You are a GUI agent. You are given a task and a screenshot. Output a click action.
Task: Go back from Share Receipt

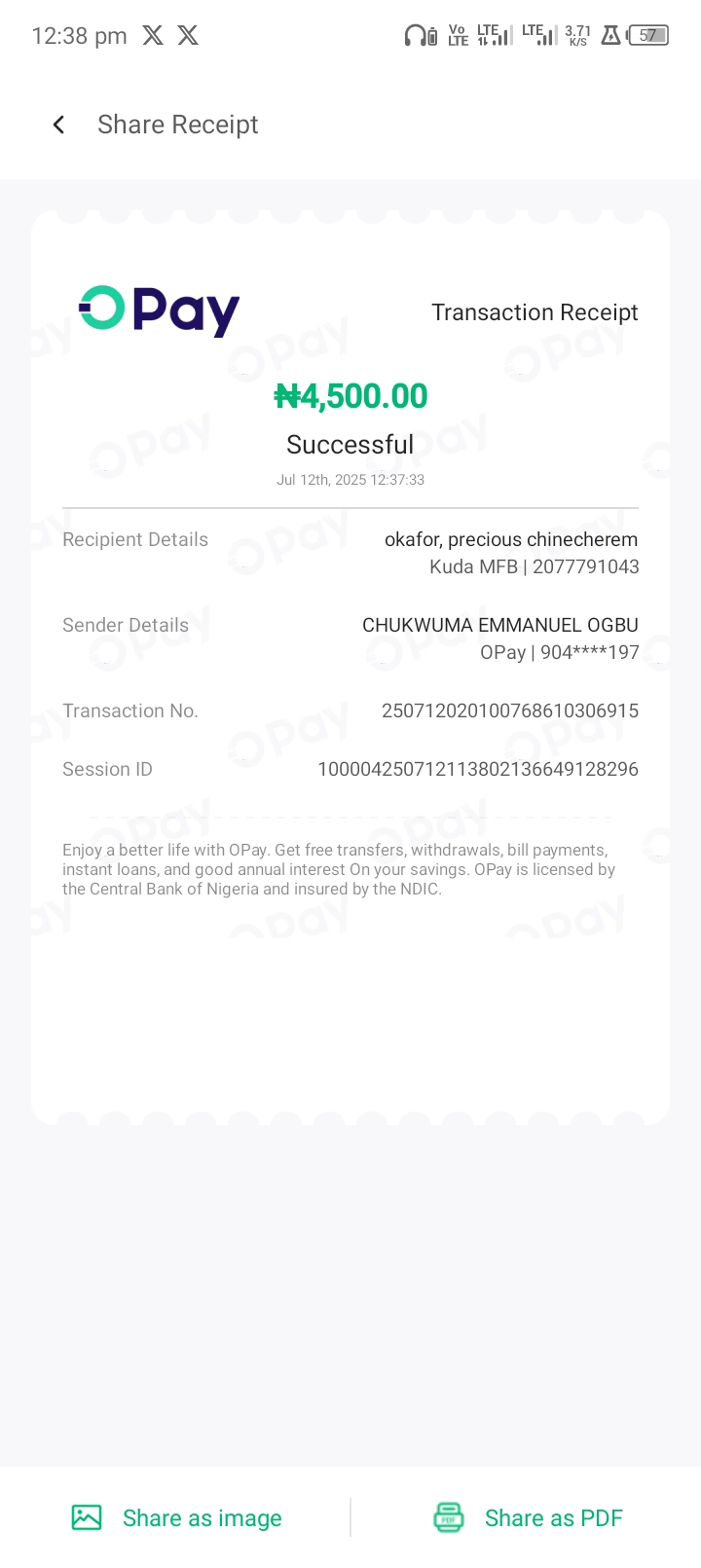[x=58, y=125]
